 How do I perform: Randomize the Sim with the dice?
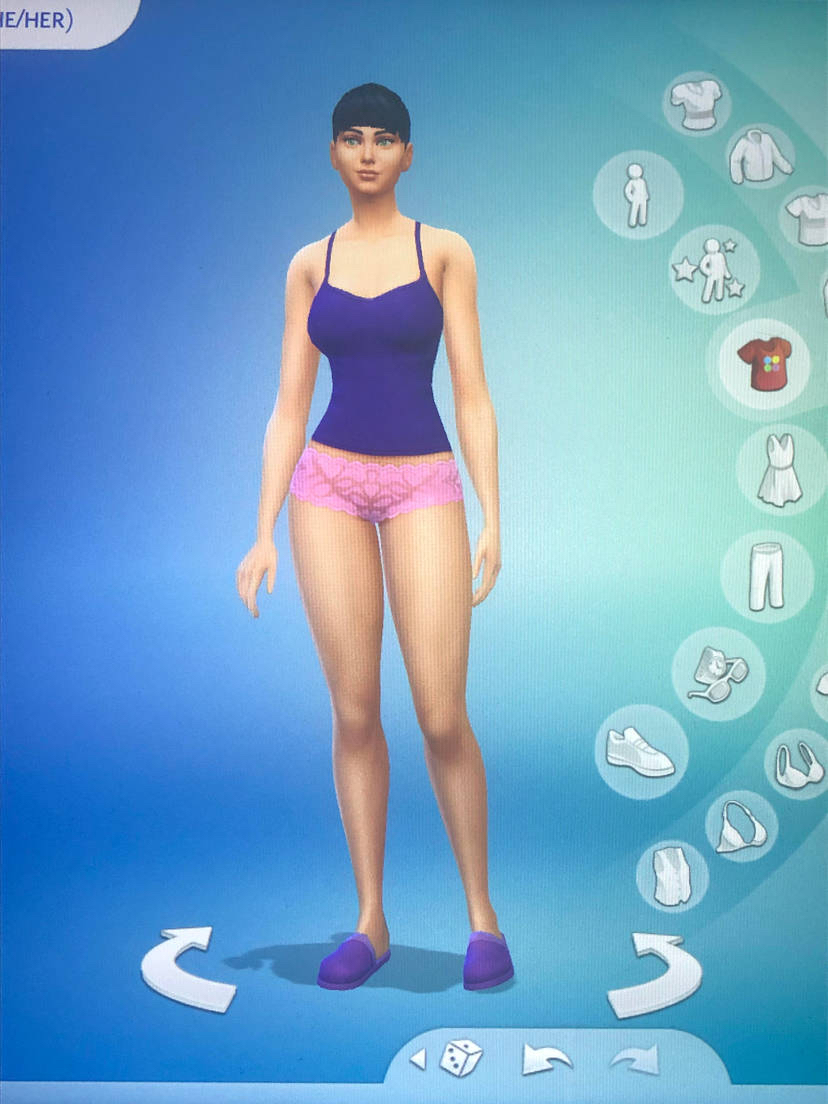point(461,1058)
